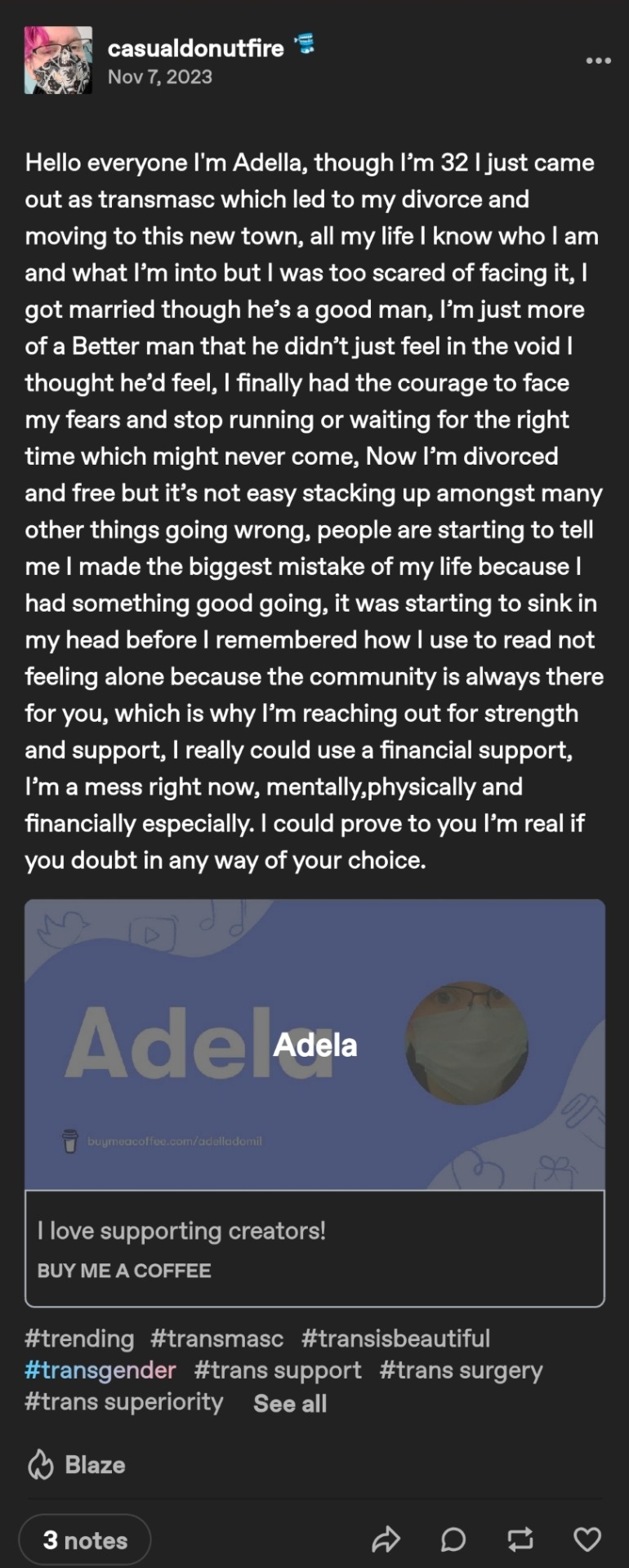Share this post
This screenshot has width=629, height=1568.
point(386,1540)
